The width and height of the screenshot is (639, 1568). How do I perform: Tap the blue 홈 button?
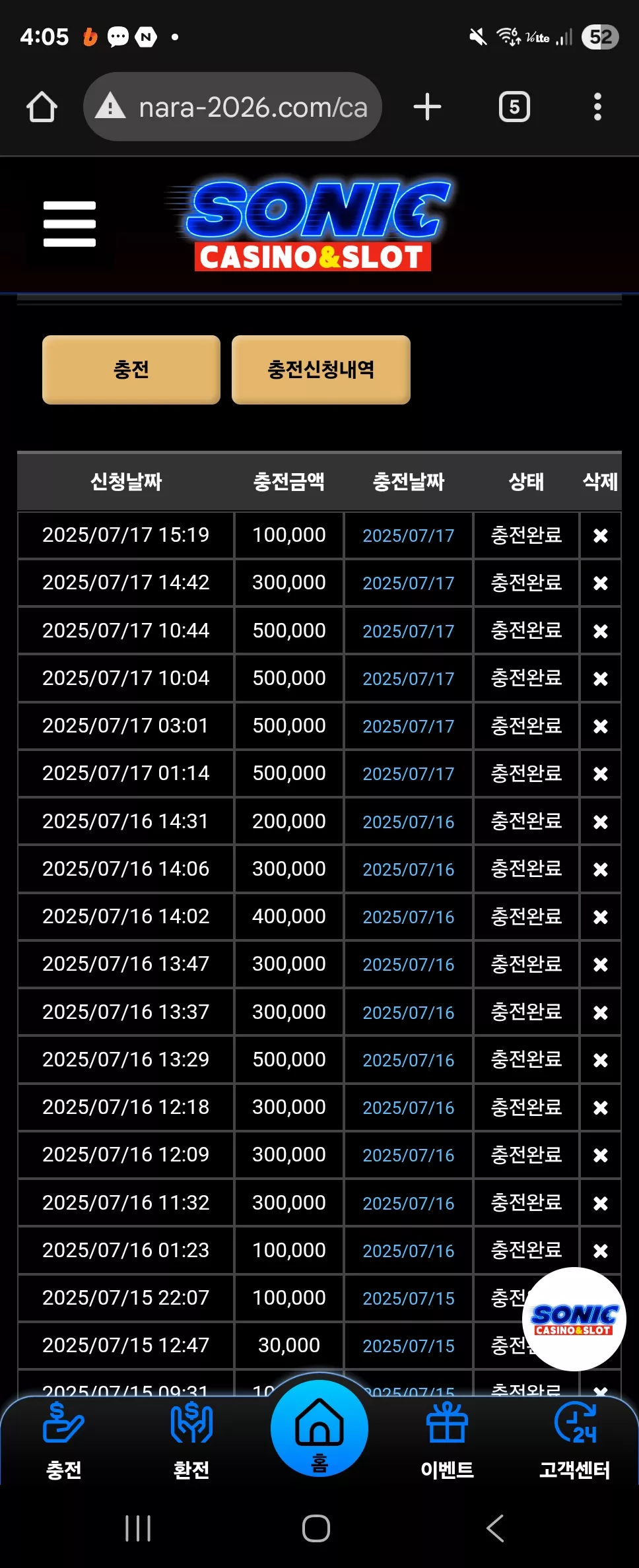[x=319, y=1428]
